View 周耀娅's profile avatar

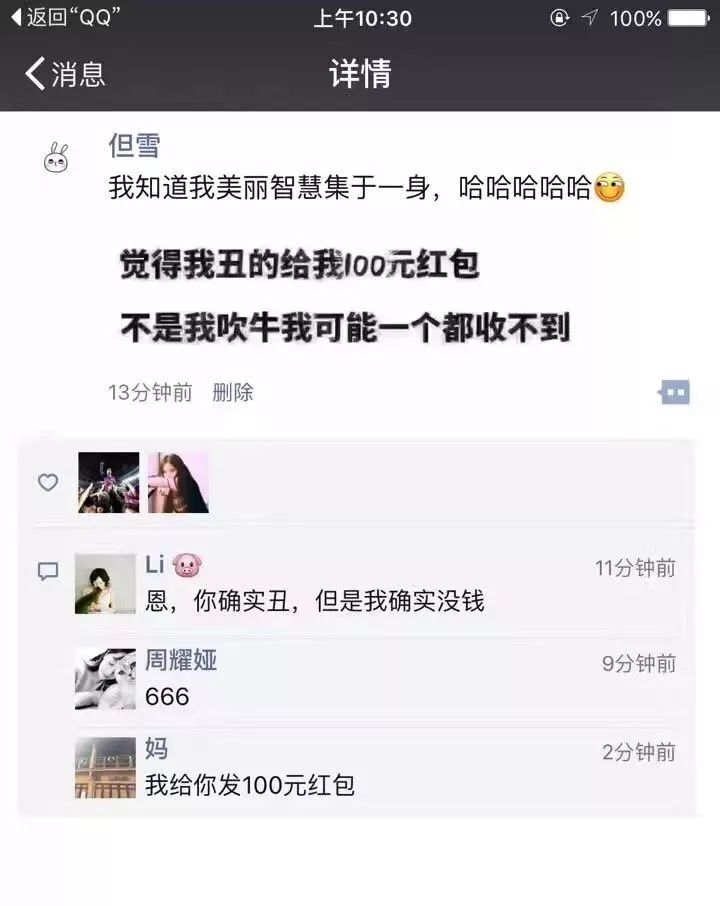(x=105, y=679)
